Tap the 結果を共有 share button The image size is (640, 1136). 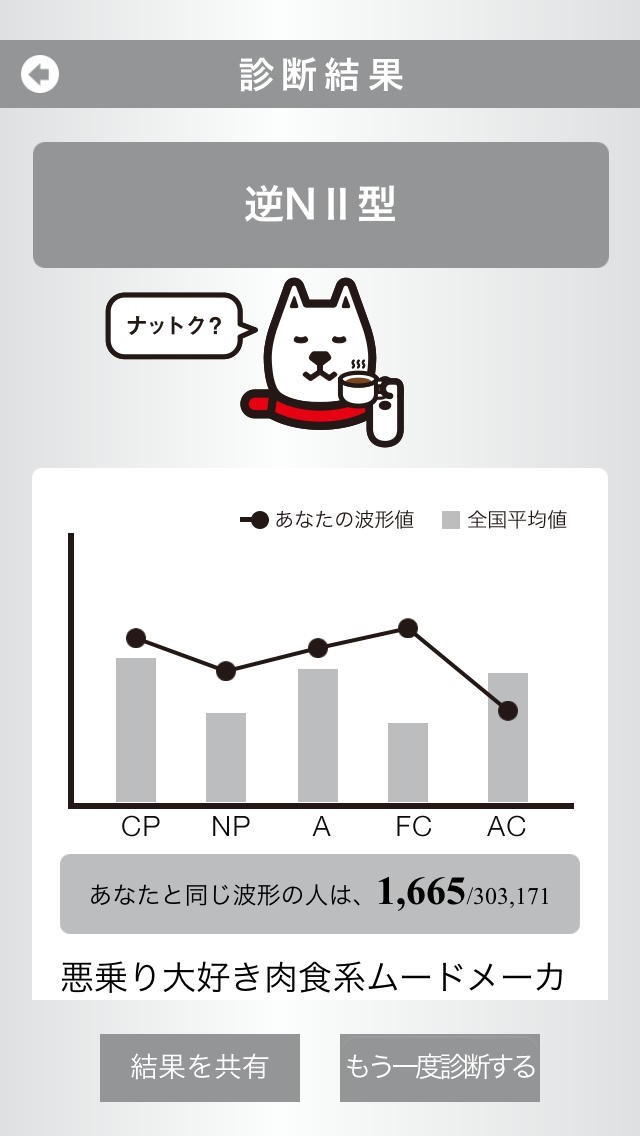point(200,1067)
